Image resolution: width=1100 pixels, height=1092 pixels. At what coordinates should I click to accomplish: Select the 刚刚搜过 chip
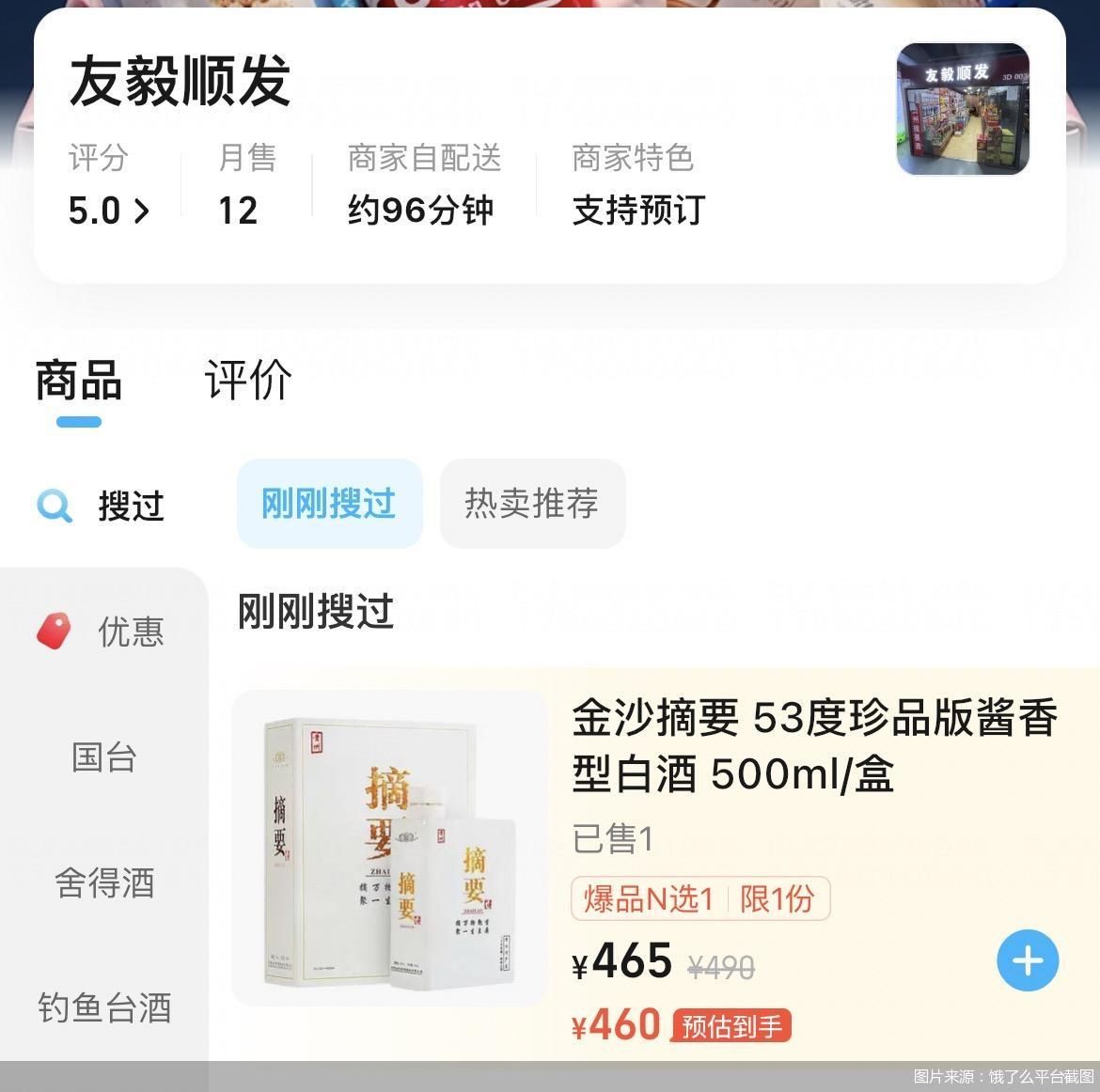329,504
